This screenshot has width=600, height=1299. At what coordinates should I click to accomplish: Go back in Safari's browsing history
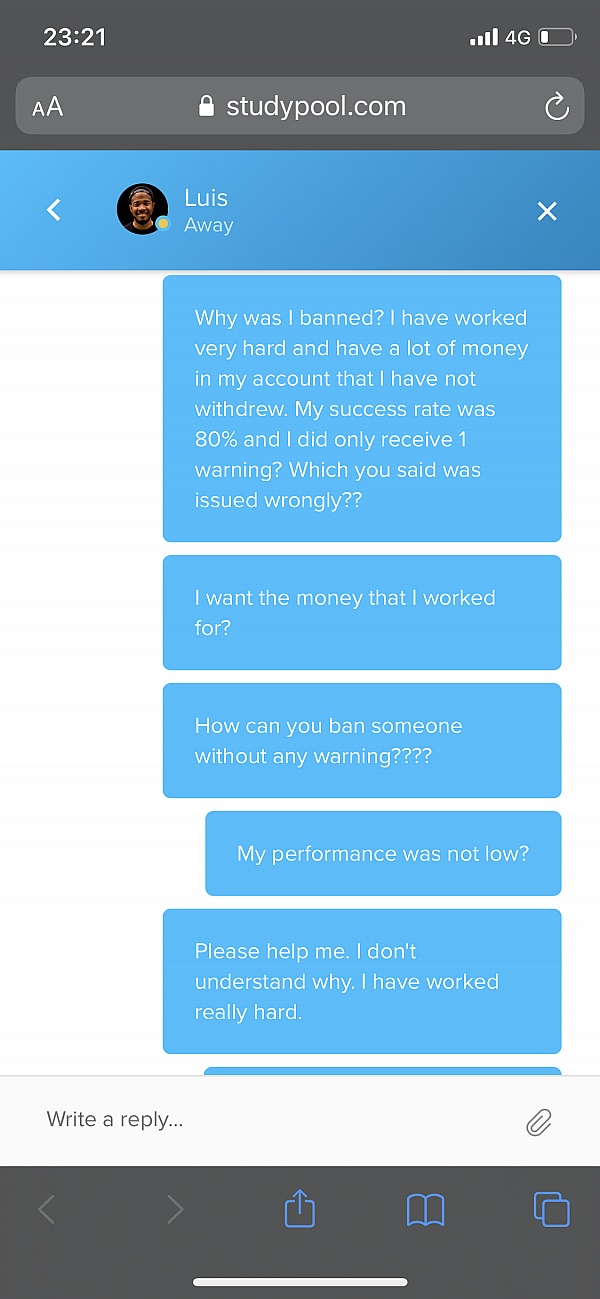pyautogui.click(x=46, y=1210)
